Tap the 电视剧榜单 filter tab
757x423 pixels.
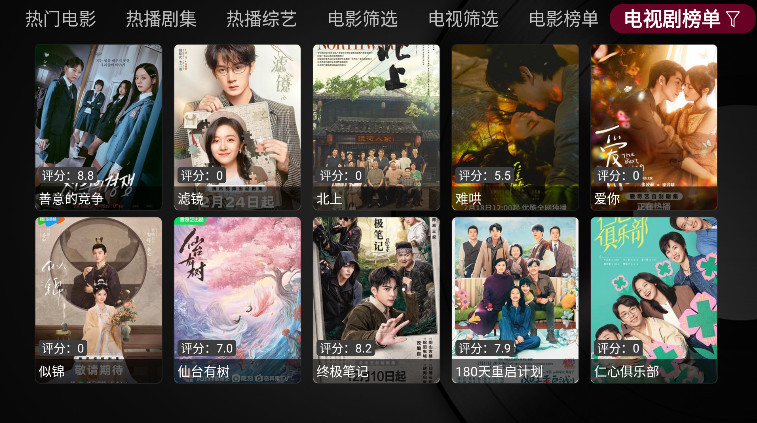point(683,19)
